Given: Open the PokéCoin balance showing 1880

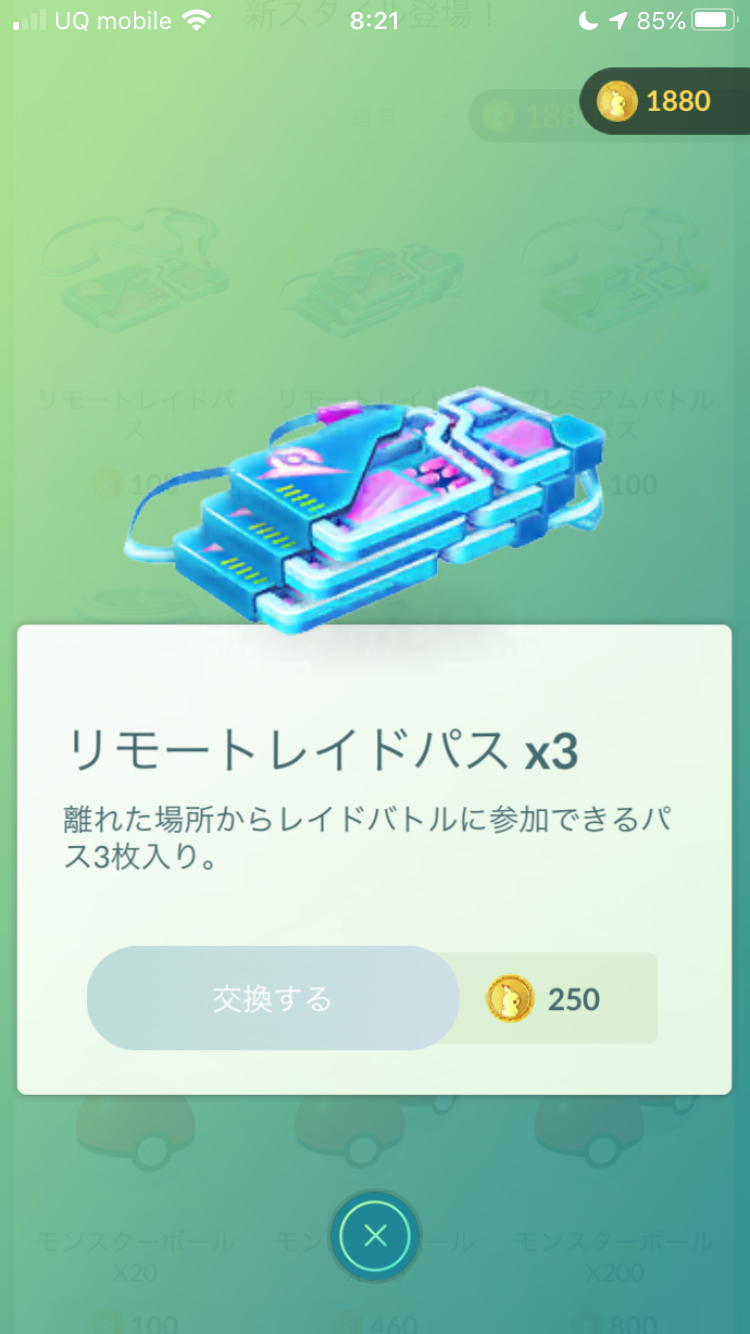Looking at the screenshot, I should [x=662, y=101].
